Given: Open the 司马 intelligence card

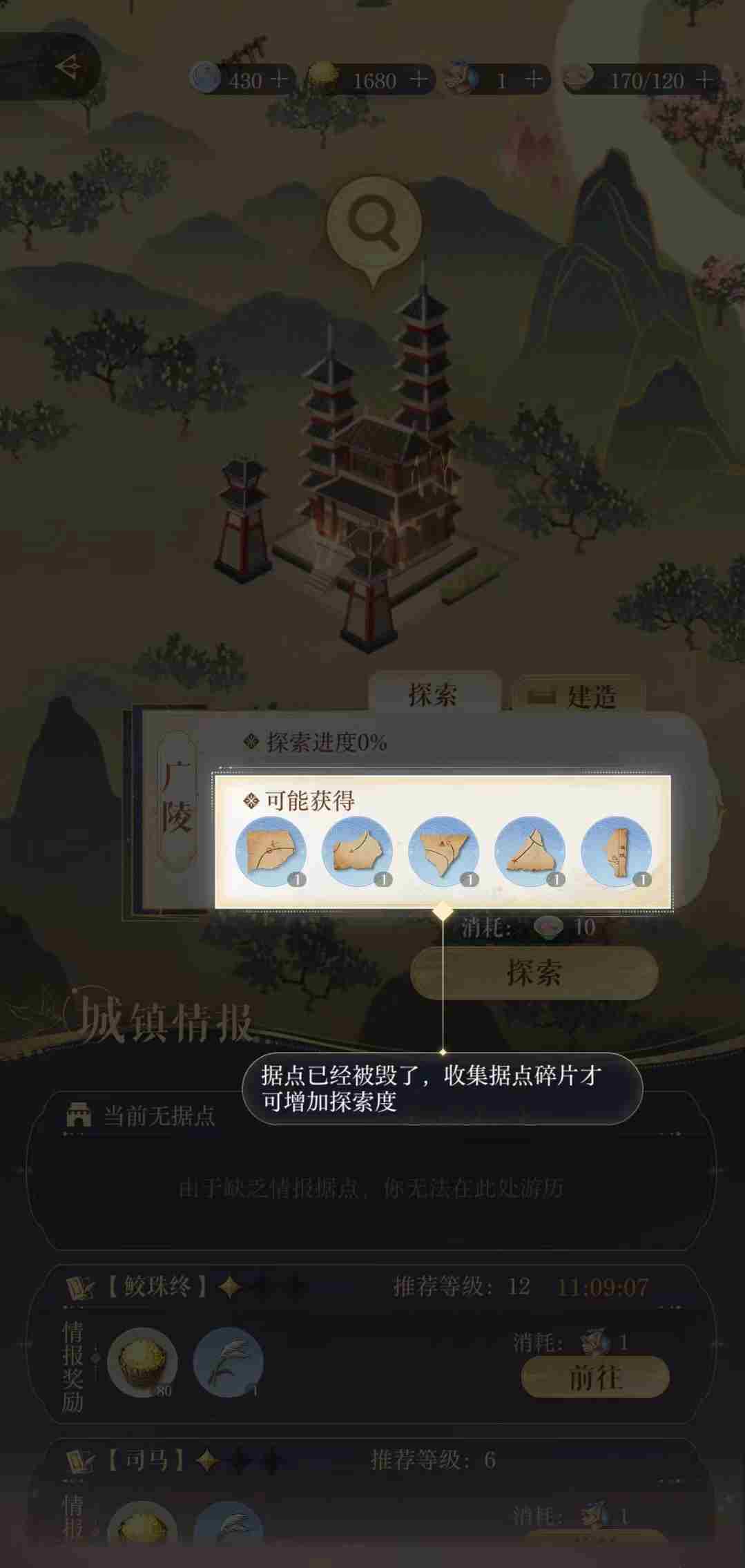Looking at the screenshot, I should point(371,1498).
